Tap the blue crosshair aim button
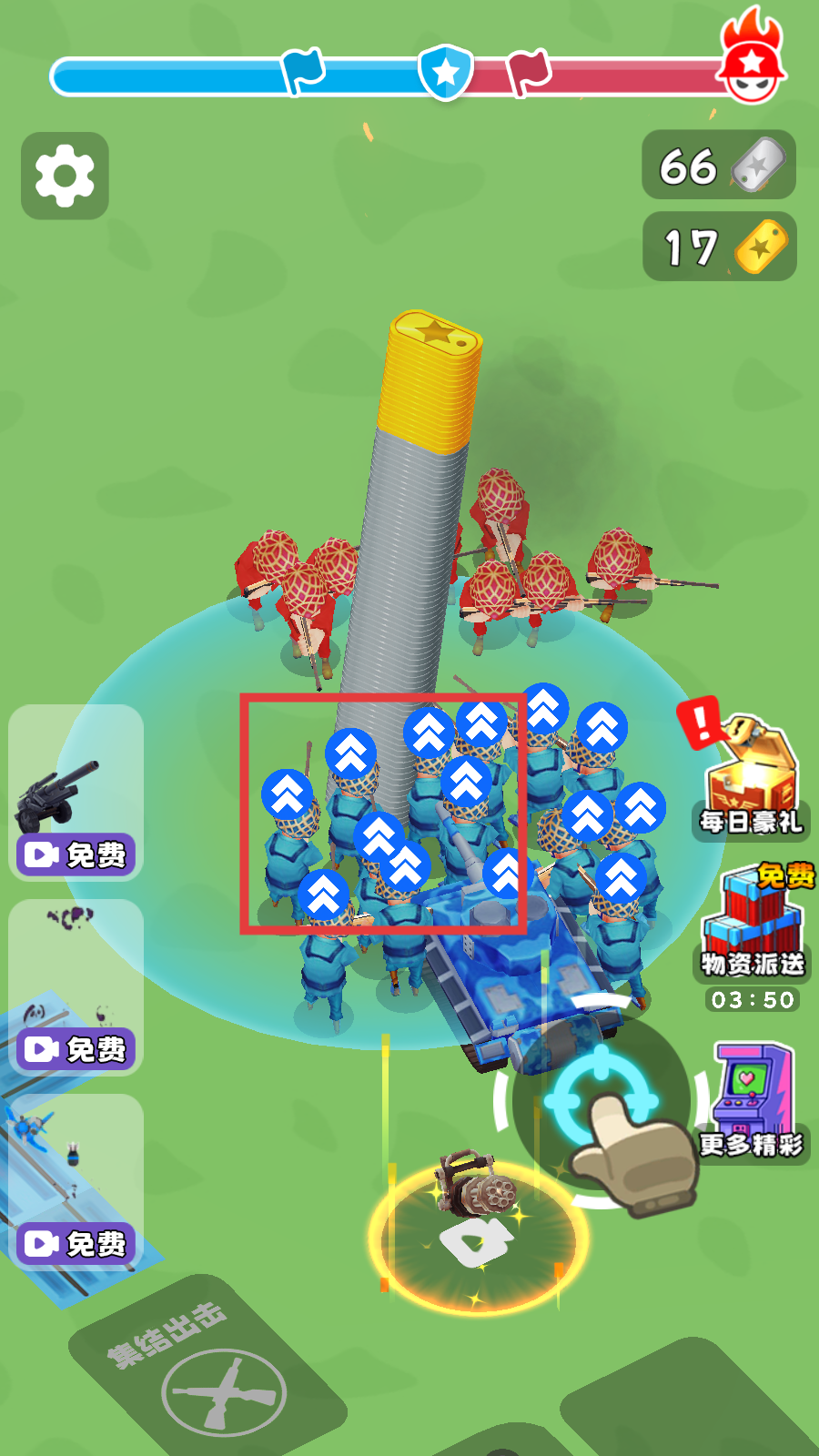819x1456 pixels. click(x=601, y=1101)
